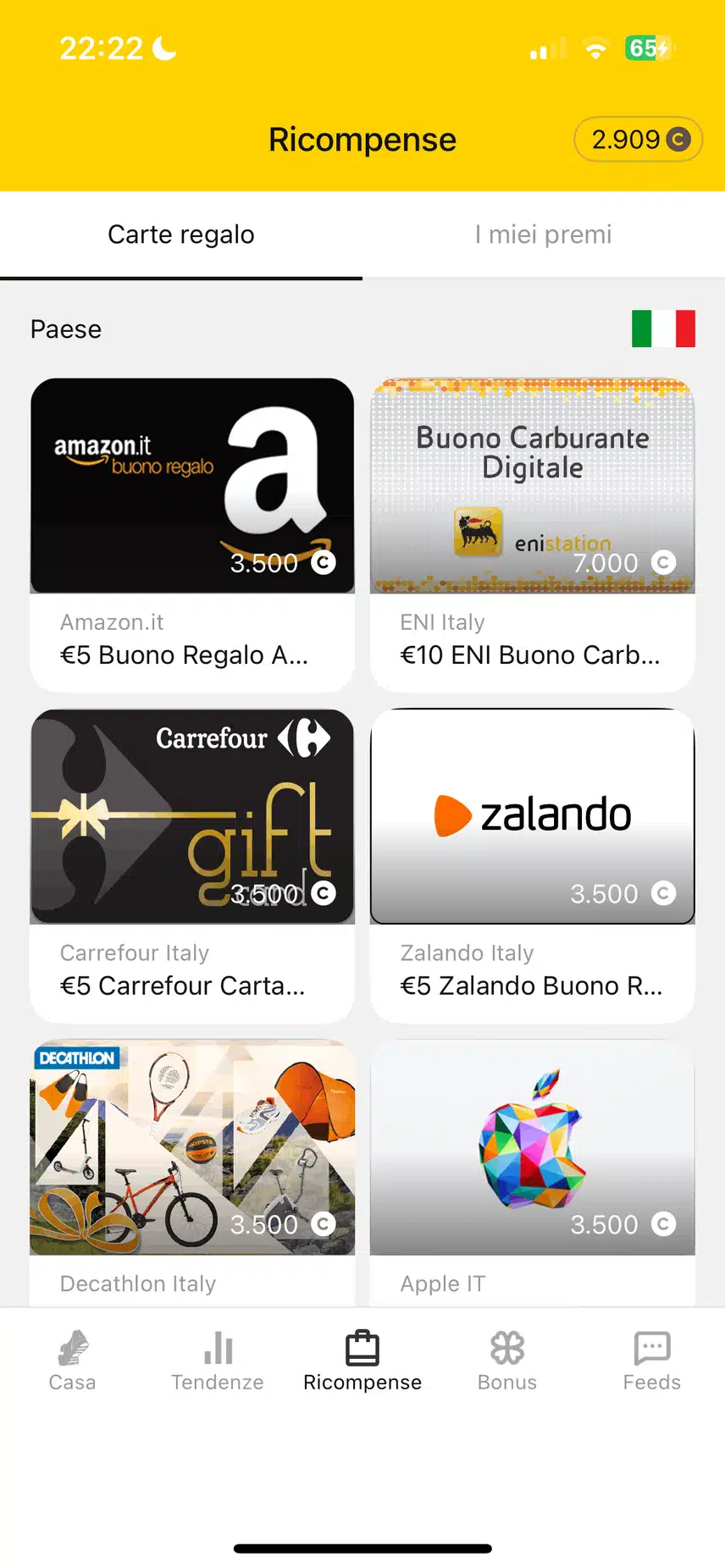Select the Zalando Italy €5 voucher

coord(533,864)
